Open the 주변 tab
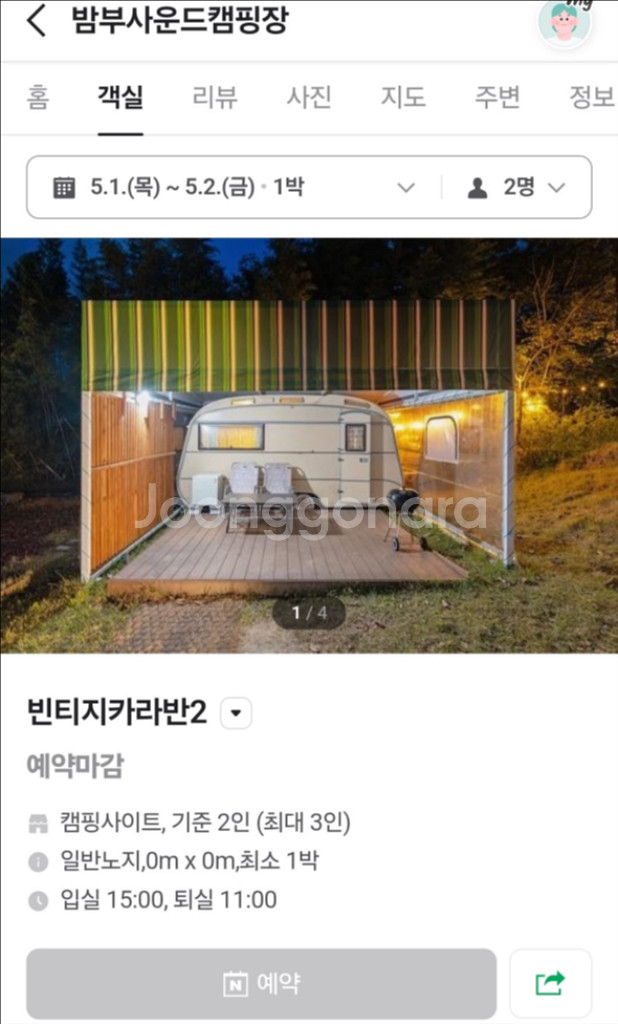Viewport: 618px width, 1024px height. 497,98
